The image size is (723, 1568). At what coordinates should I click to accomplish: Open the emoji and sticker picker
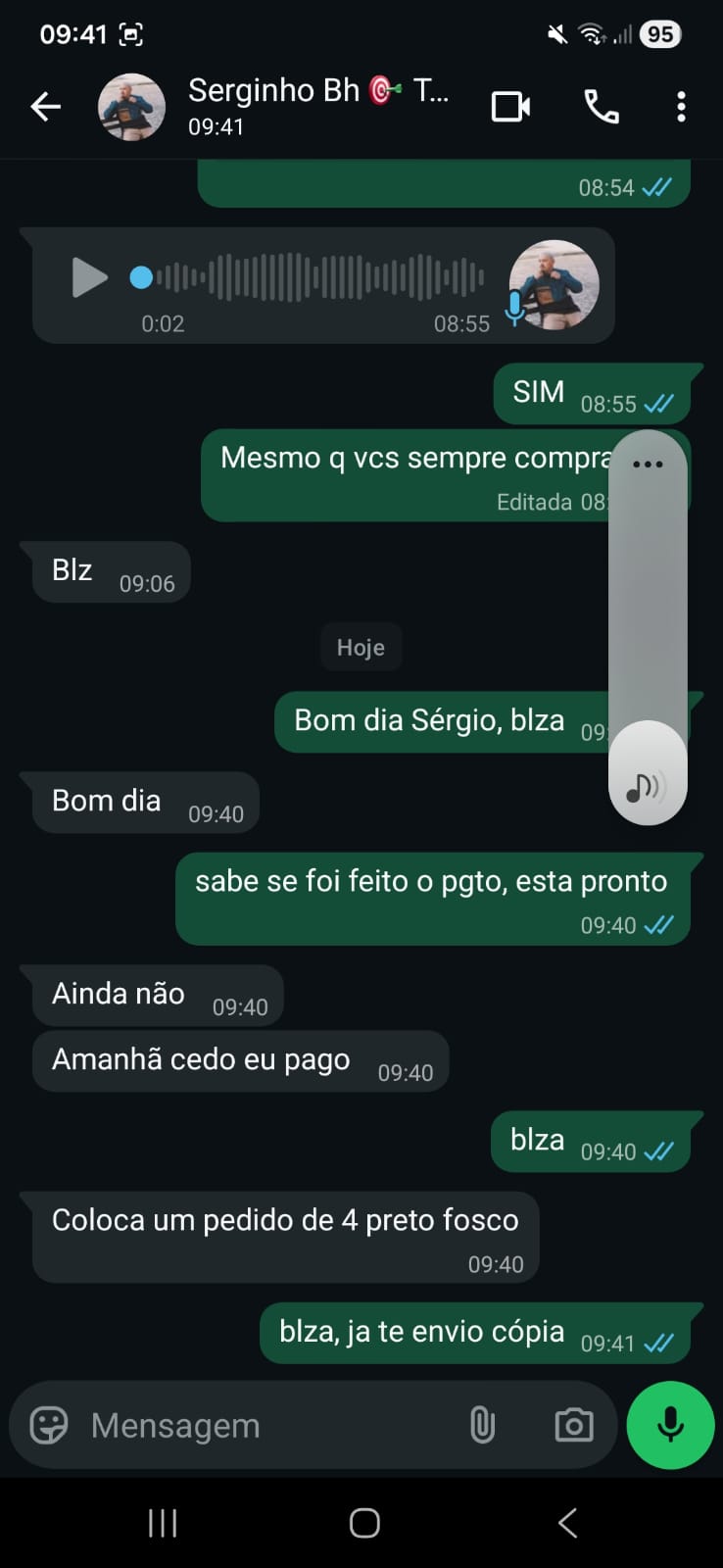49,1425
